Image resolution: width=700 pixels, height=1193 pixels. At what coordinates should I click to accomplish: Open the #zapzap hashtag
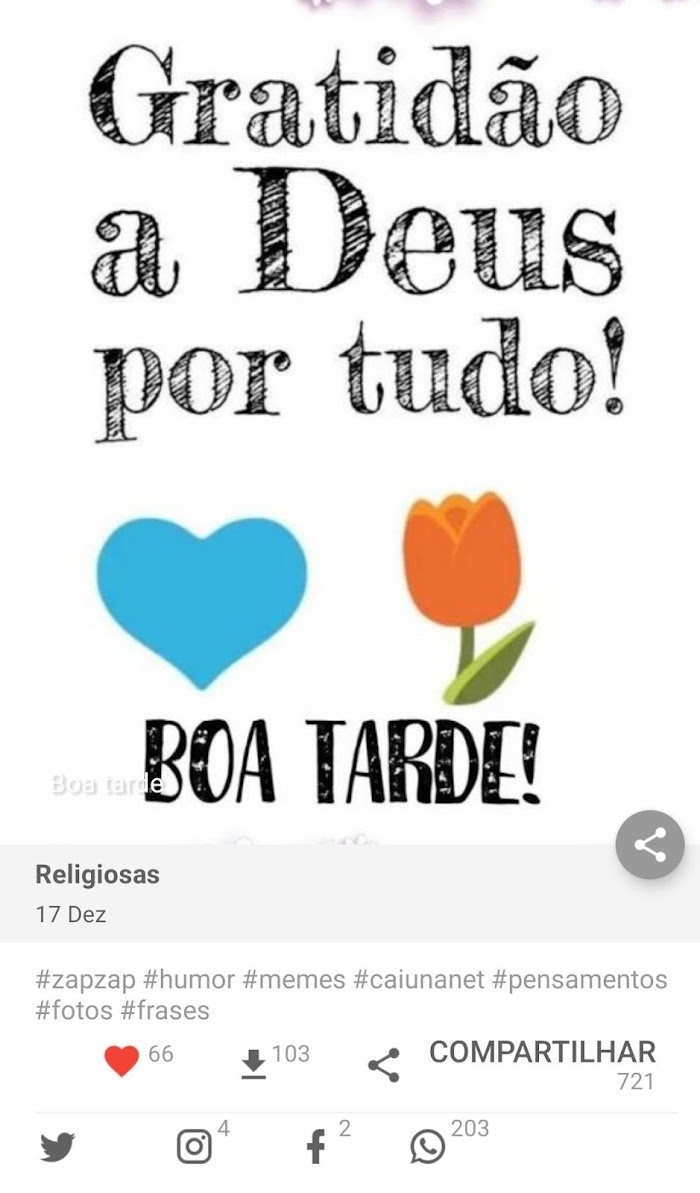click(85, 979)
